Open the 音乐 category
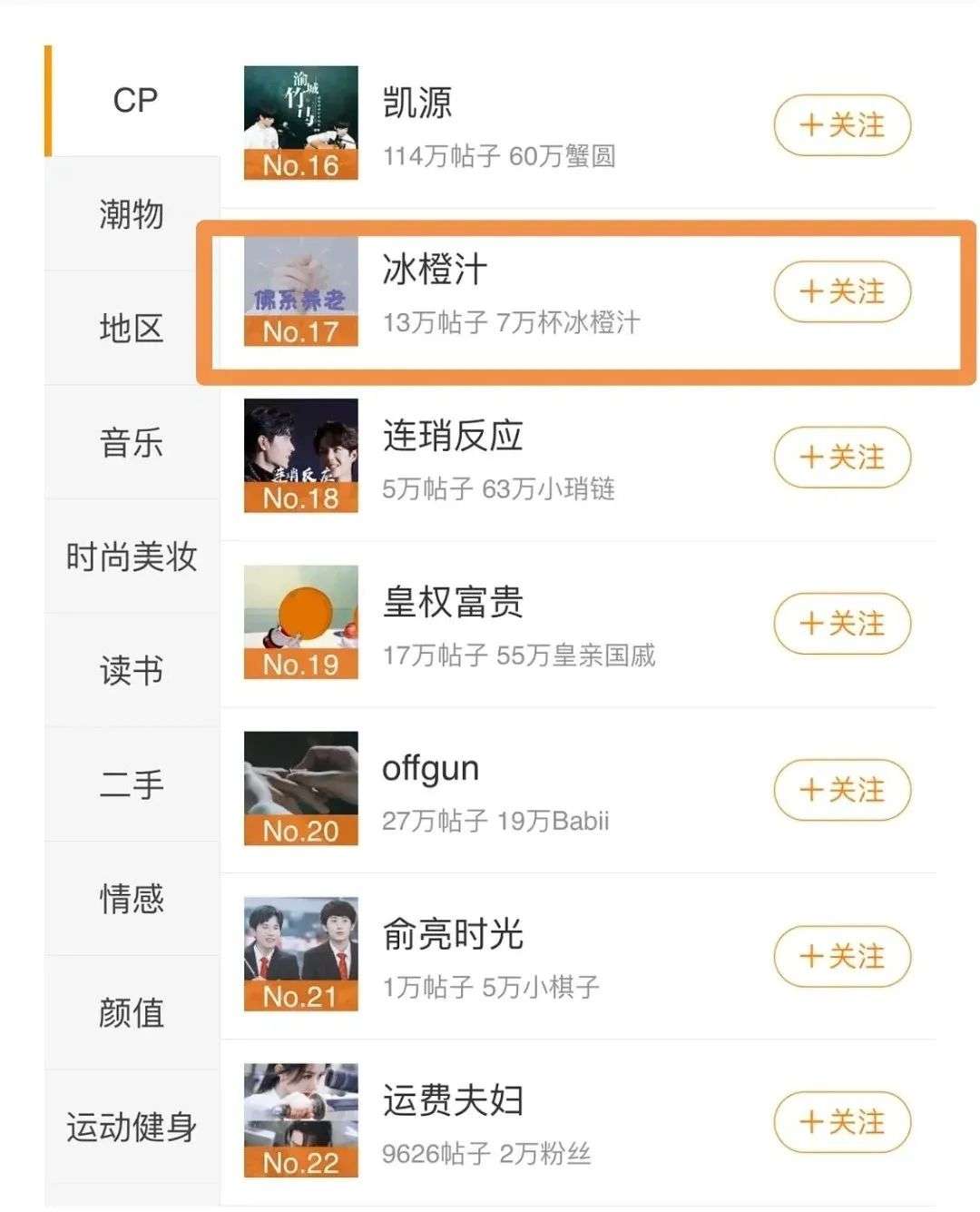This screenshot has height=1212, width=980. tap(132, 443)
